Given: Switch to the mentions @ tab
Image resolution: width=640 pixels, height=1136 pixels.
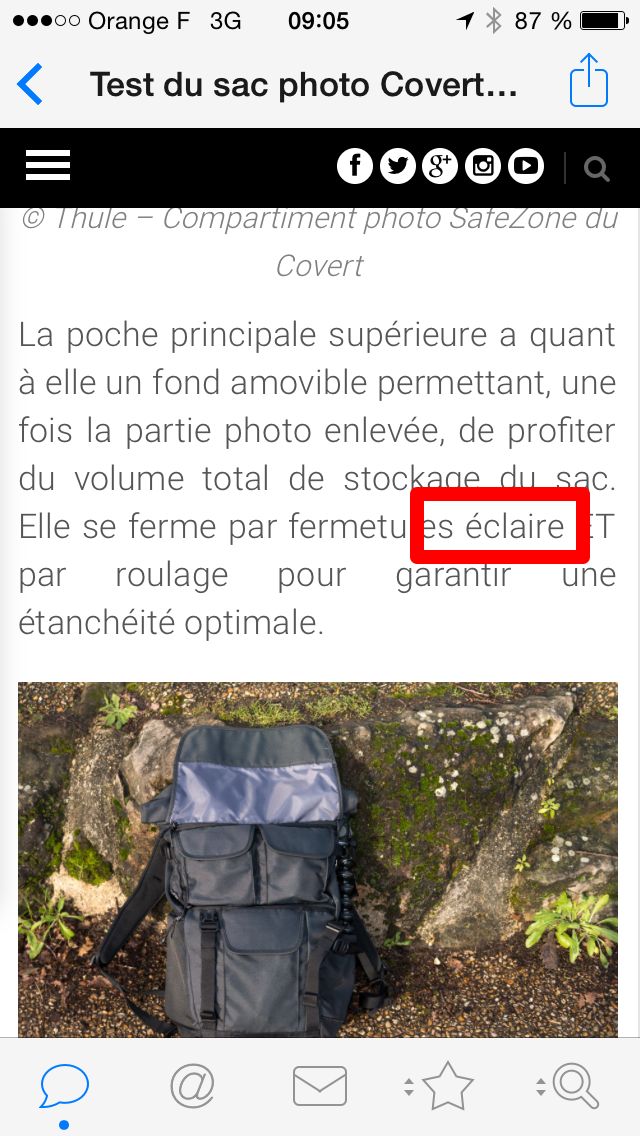Looking at the screenshot, I should 192,1086.
